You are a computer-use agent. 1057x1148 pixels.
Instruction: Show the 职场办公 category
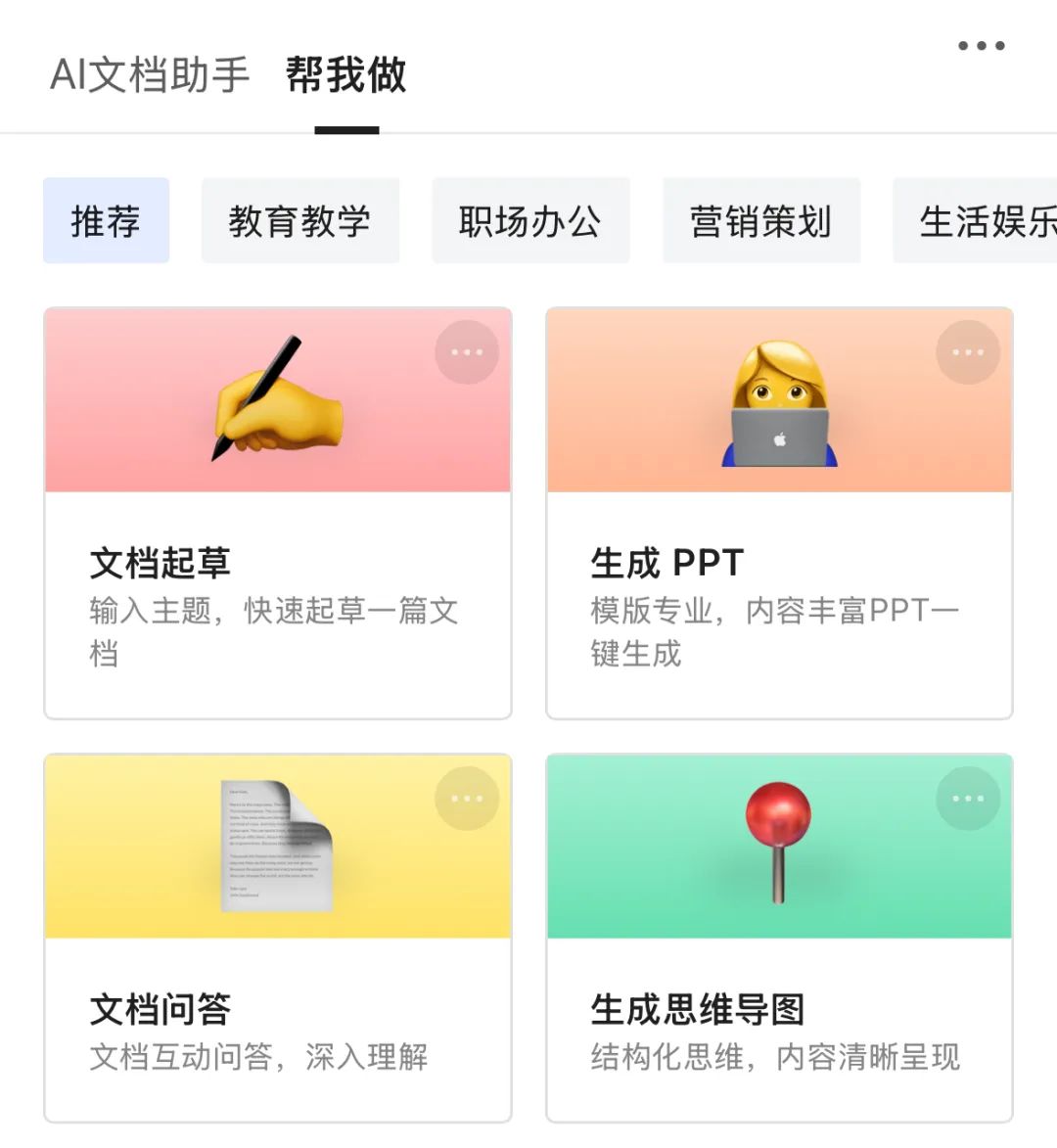[530, 221]
